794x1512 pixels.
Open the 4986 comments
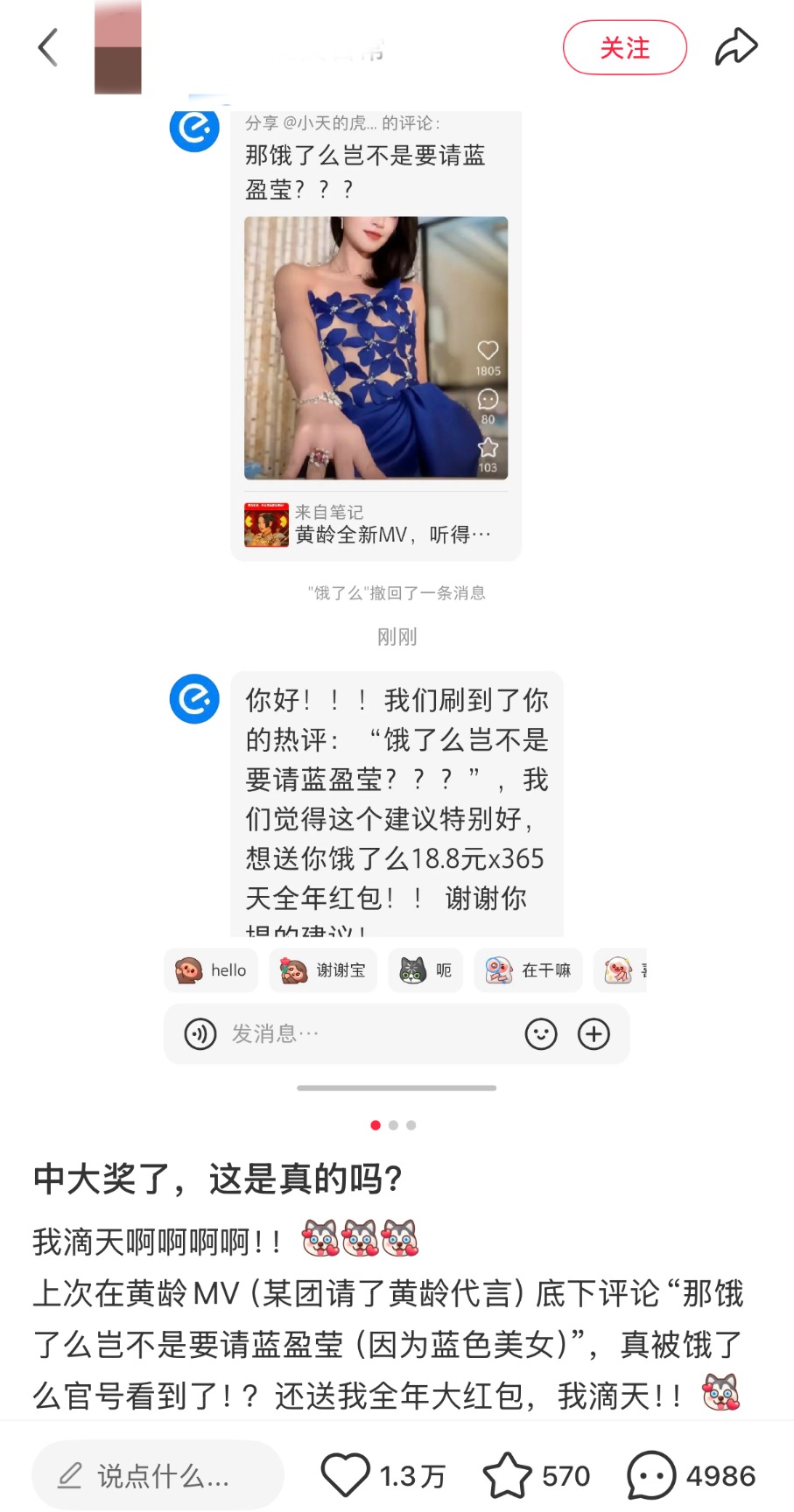coord(652,1475)
